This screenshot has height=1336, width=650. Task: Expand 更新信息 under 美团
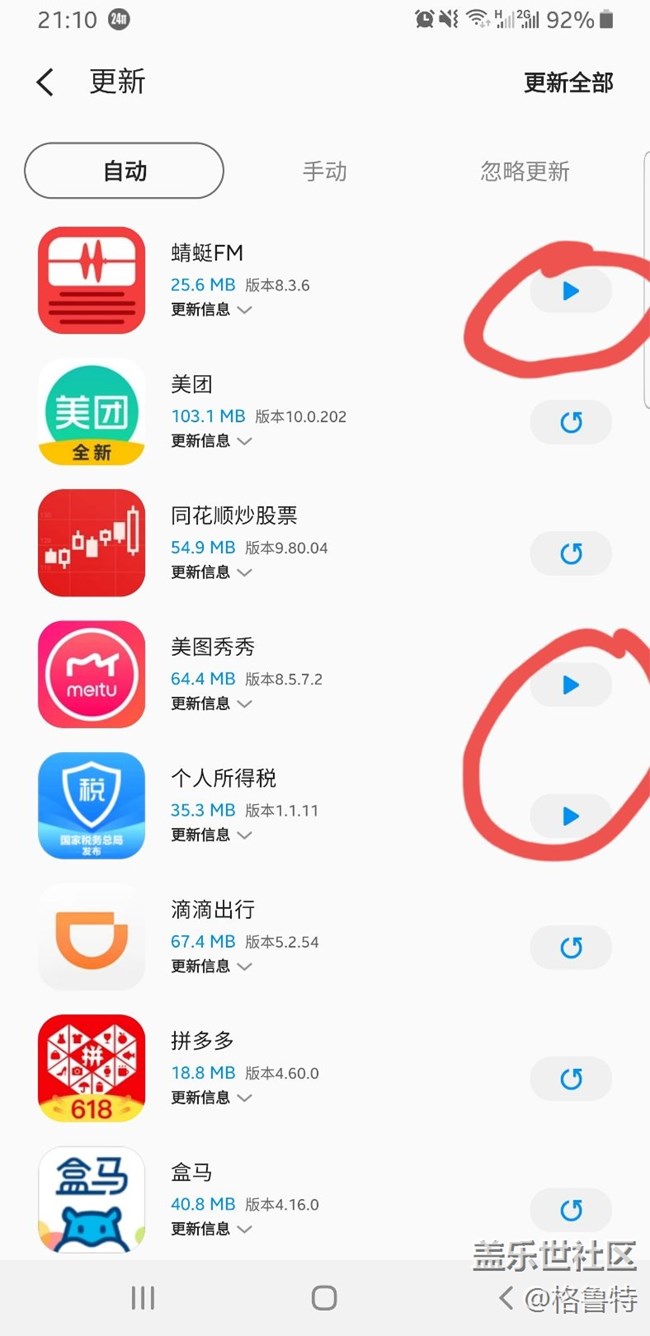tap(211, 441)
